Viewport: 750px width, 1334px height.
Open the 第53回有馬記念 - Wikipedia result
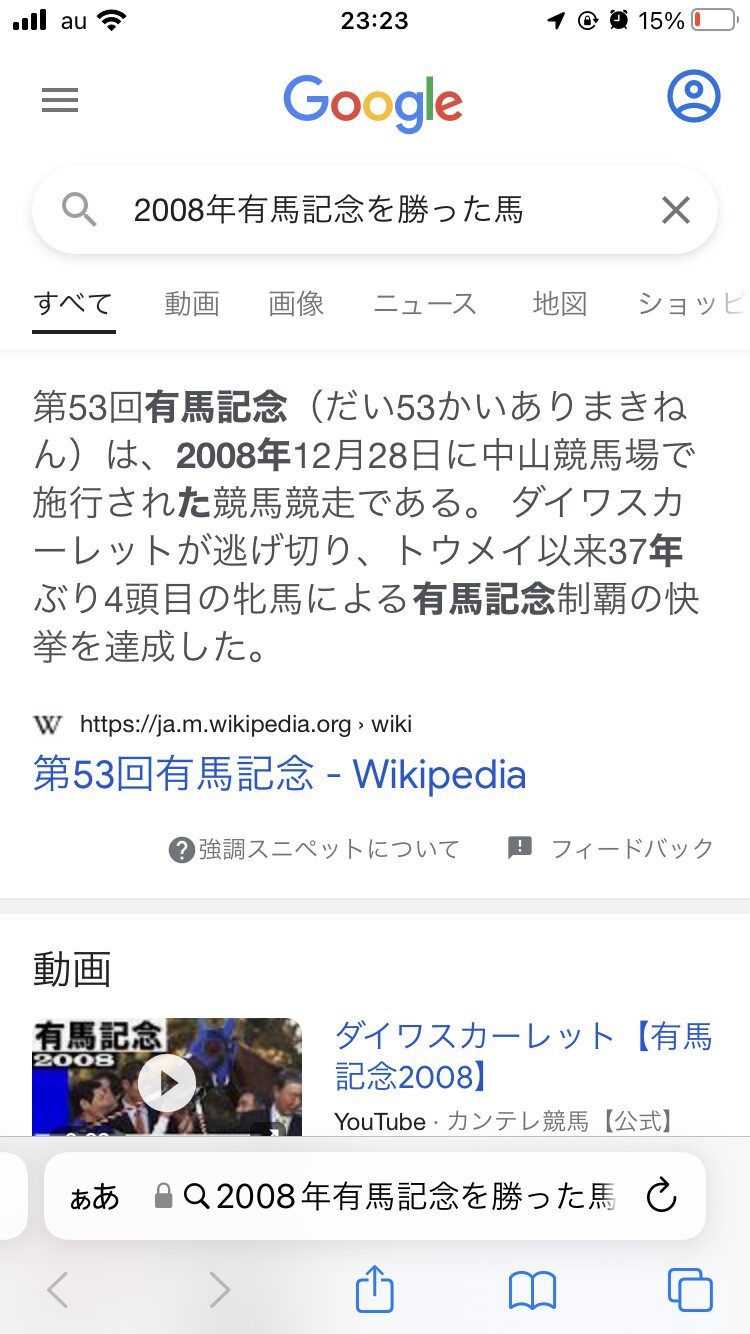280,775
